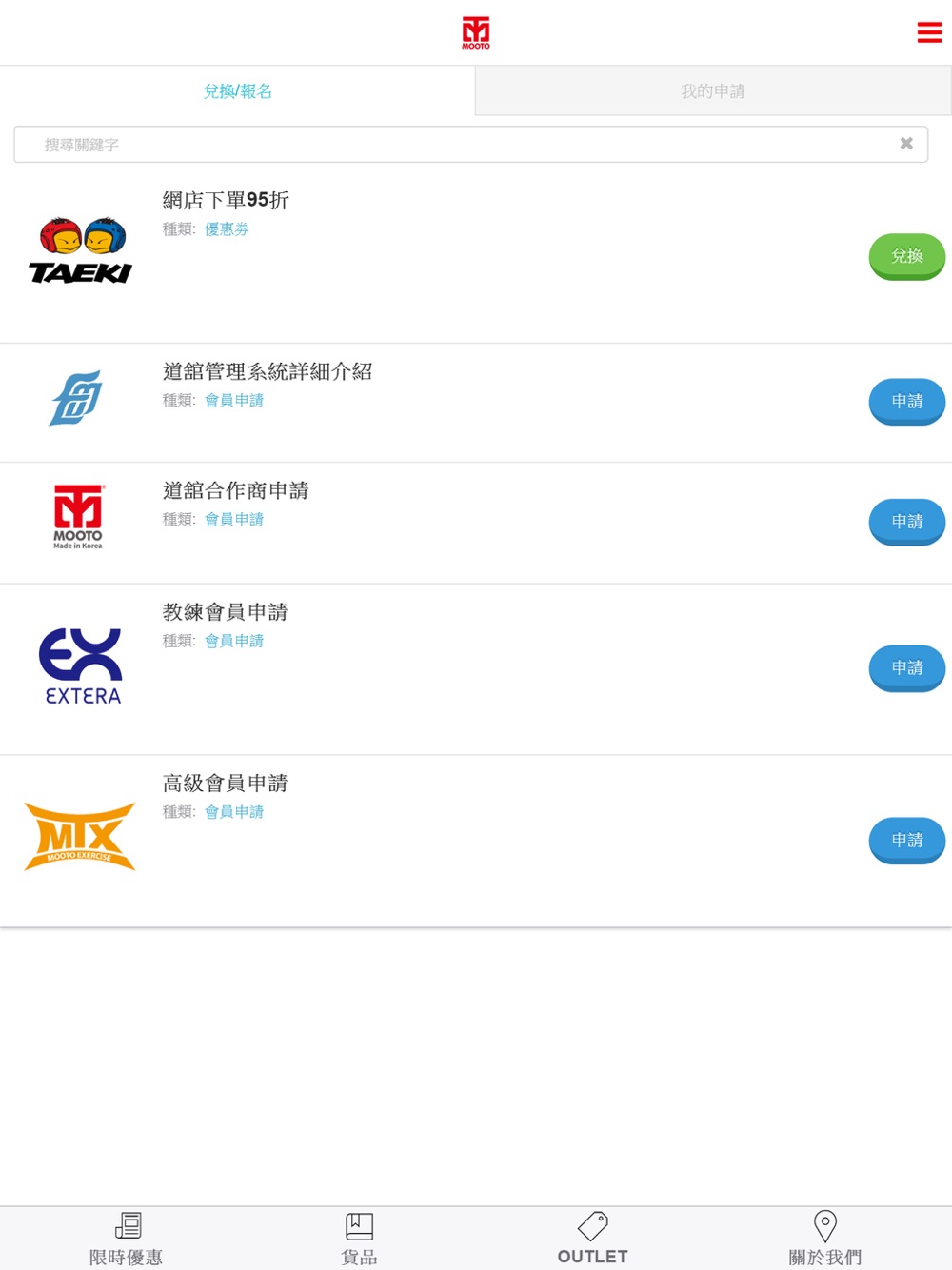This screenshot has height=1270, width=952.
Task: Open the OUTLET tab
Action: coord(592,1239)
